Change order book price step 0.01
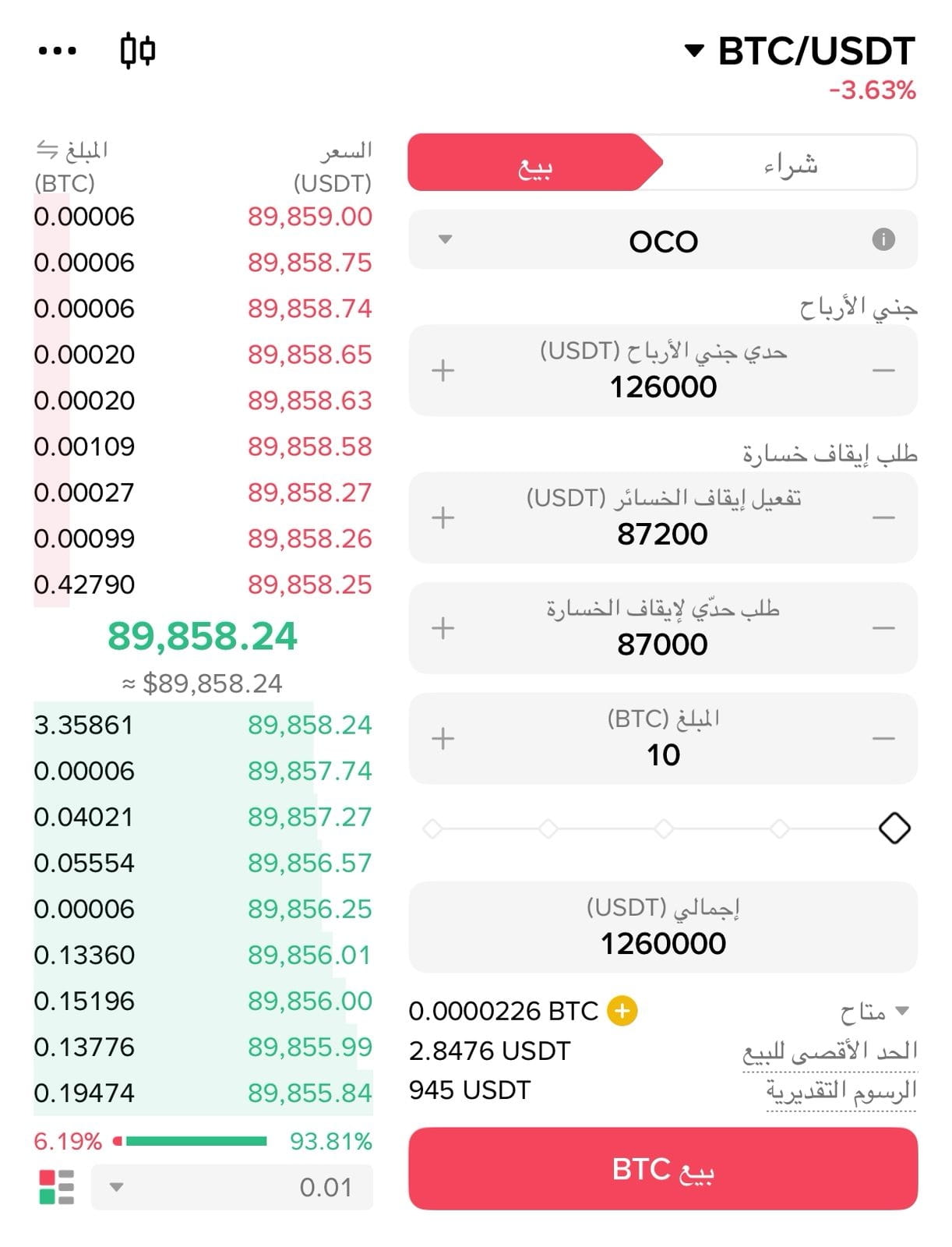952x1247 pixels. (x=232, y=1187)
